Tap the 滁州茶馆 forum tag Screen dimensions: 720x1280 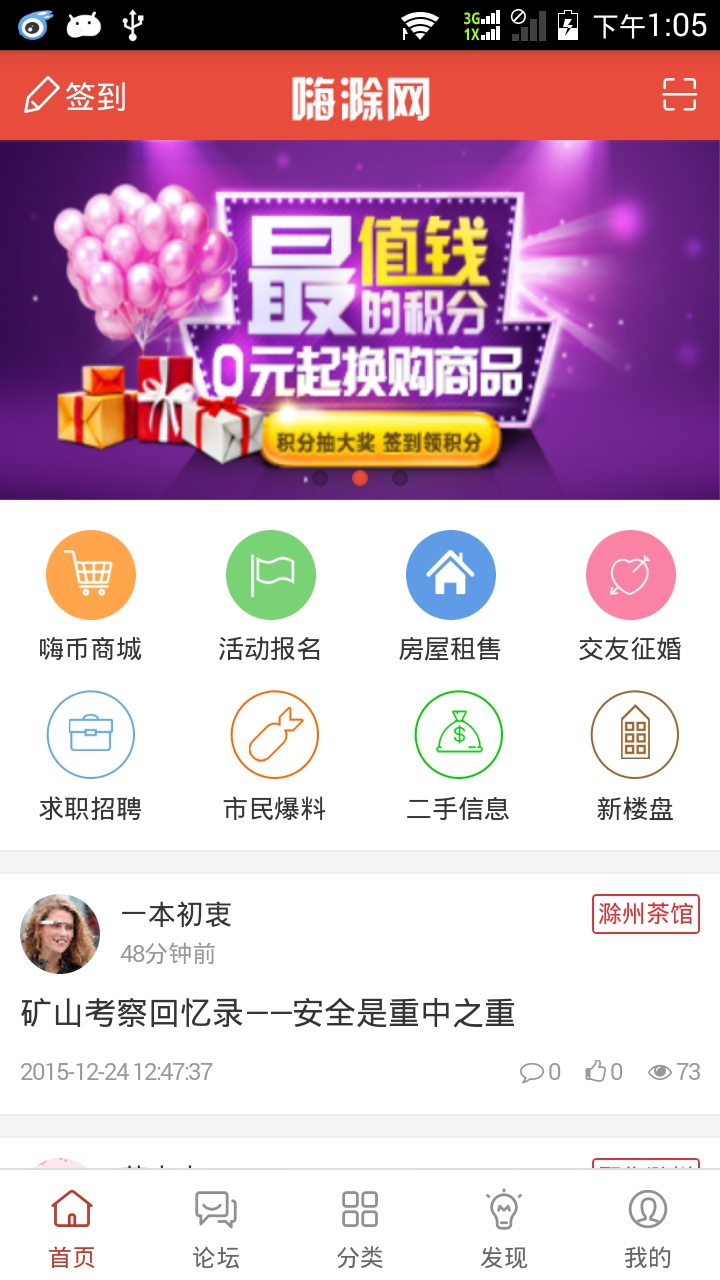pos(645,914)
